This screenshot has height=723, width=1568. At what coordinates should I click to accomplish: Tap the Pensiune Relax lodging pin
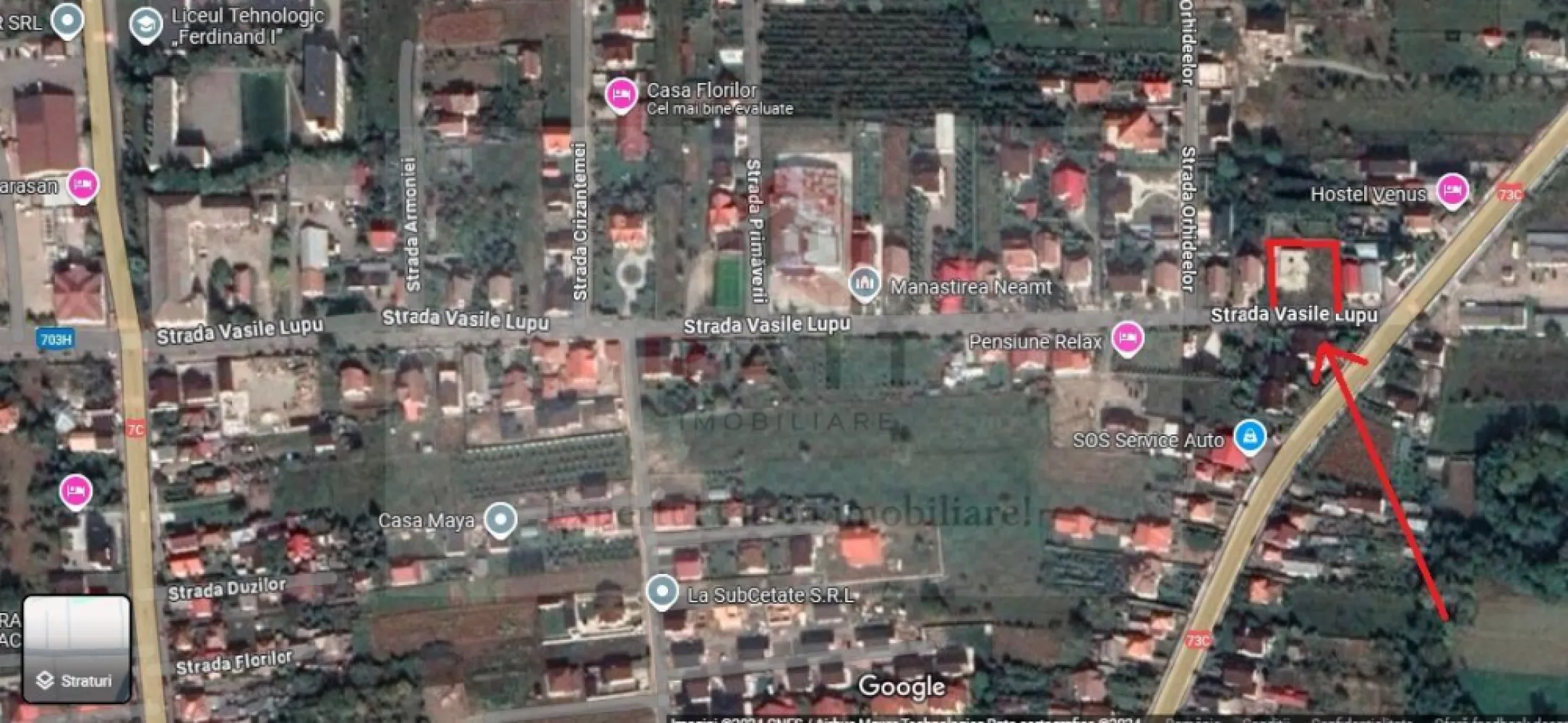tap(1126, 338)
